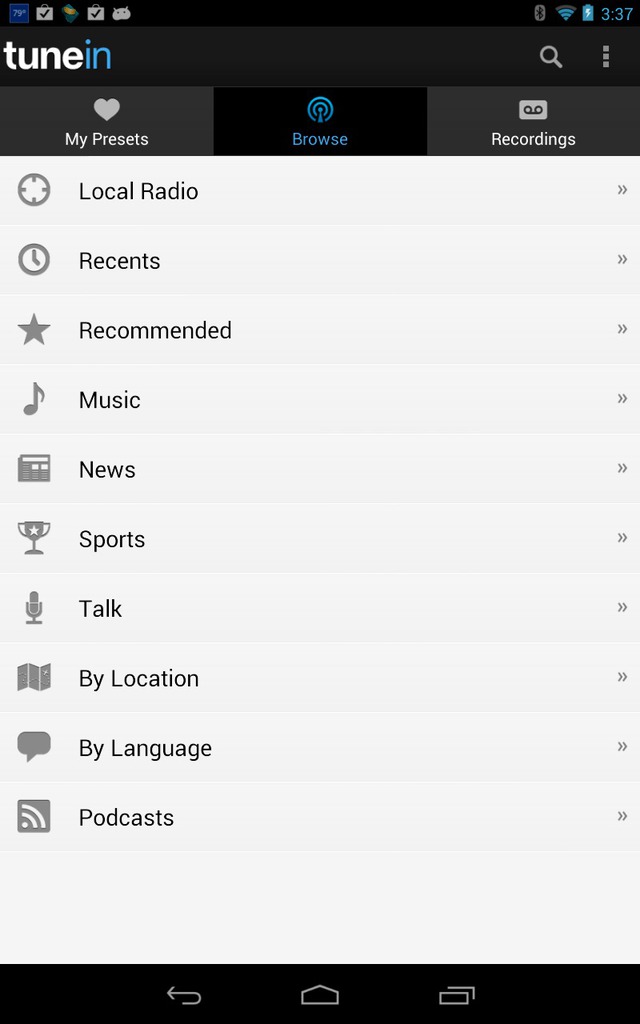View the Recents list
The width and height of the screenshot is (640, 1024).
[x=320, y=261]
